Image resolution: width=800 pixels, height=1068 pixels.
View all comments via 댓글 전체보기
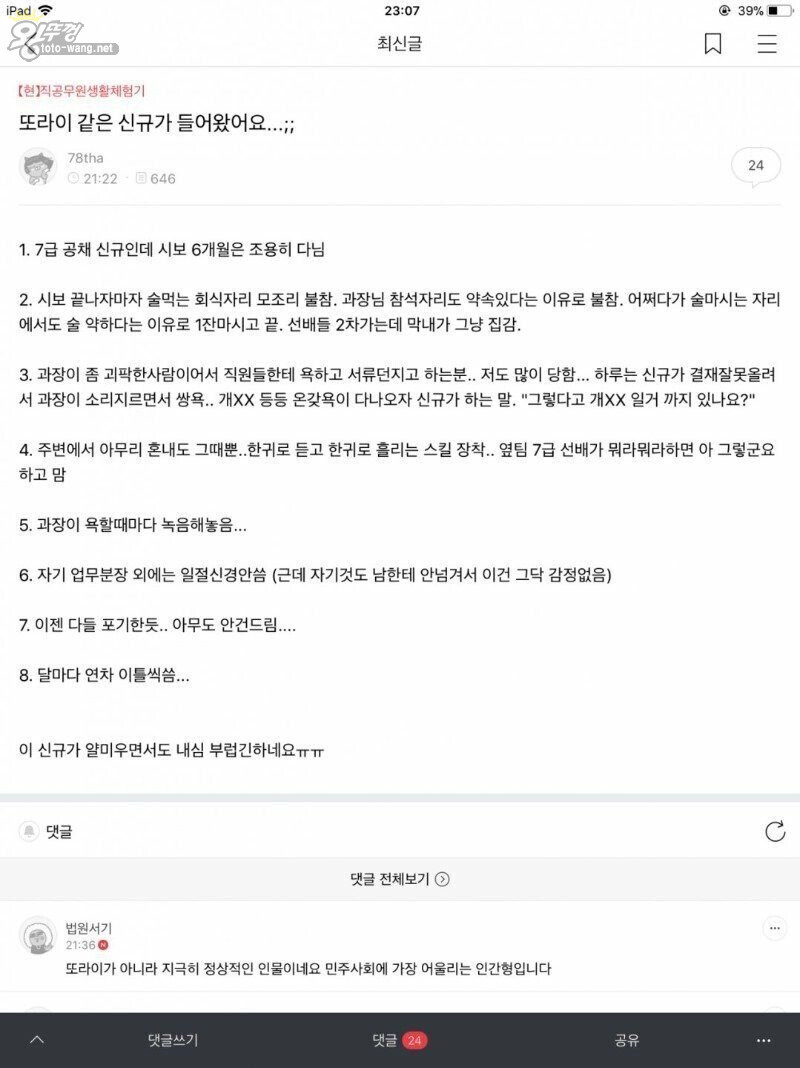[399, 879]
